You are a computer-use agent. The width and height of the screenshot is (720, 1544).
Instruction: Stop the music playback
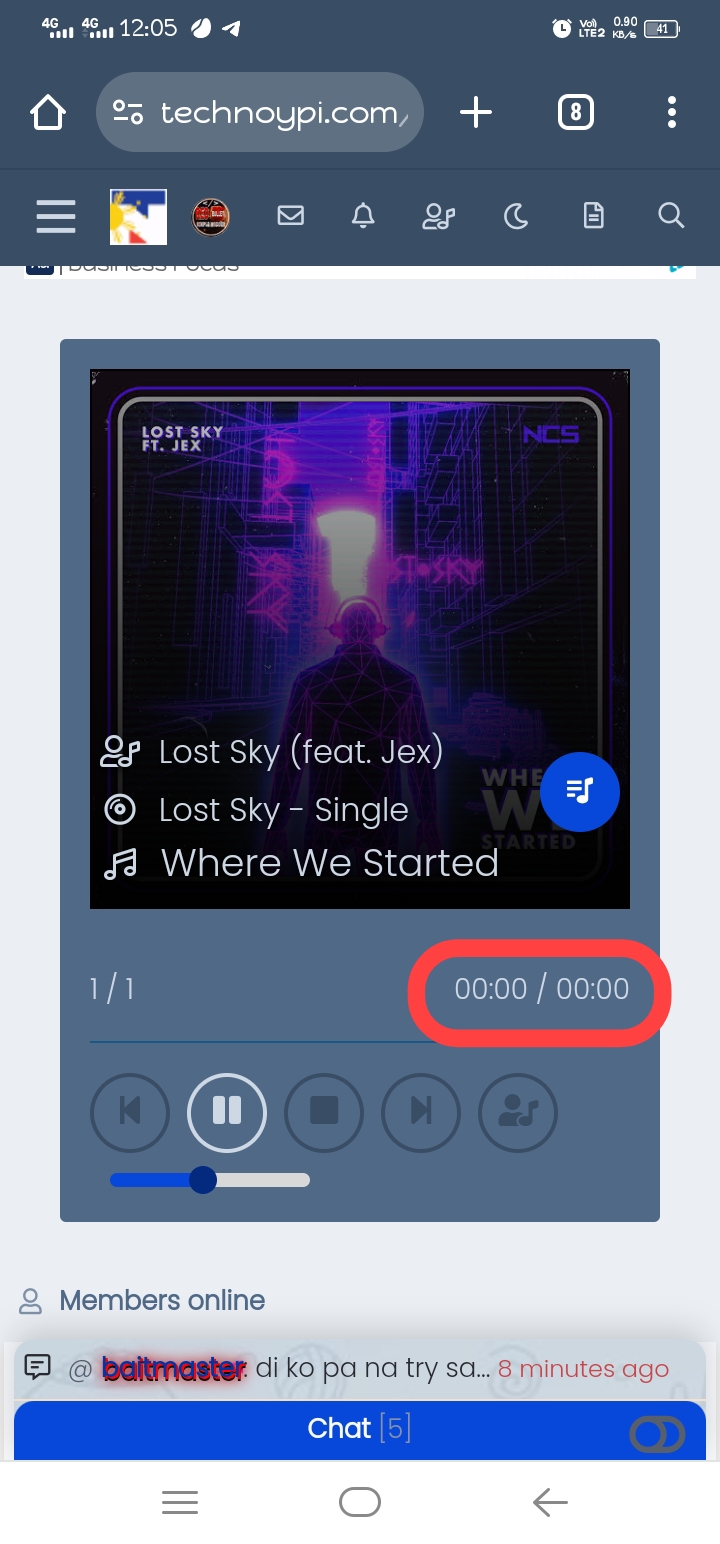[324, 1111]
